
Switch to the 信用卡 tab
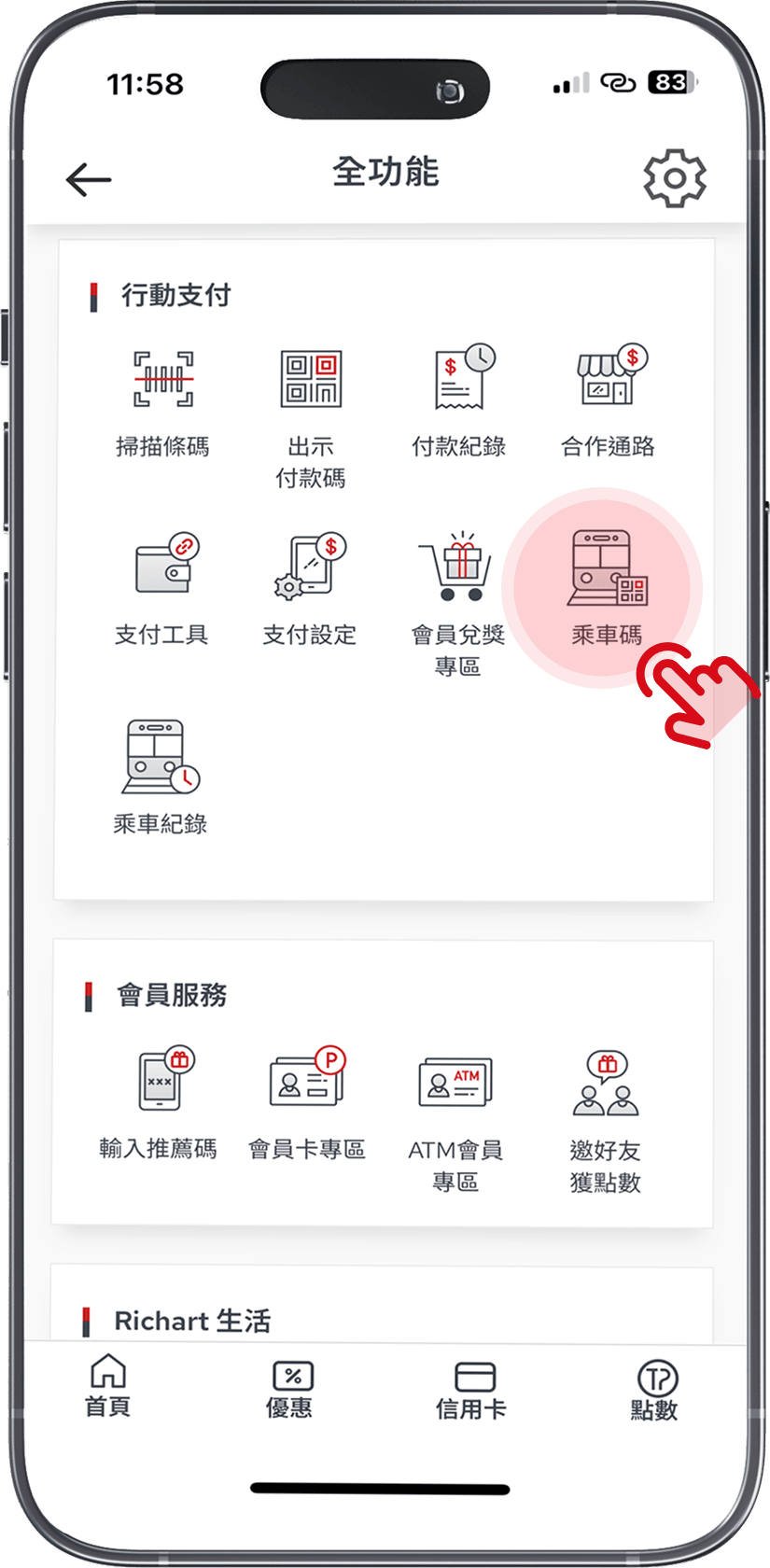click(x=472, y=1390)
